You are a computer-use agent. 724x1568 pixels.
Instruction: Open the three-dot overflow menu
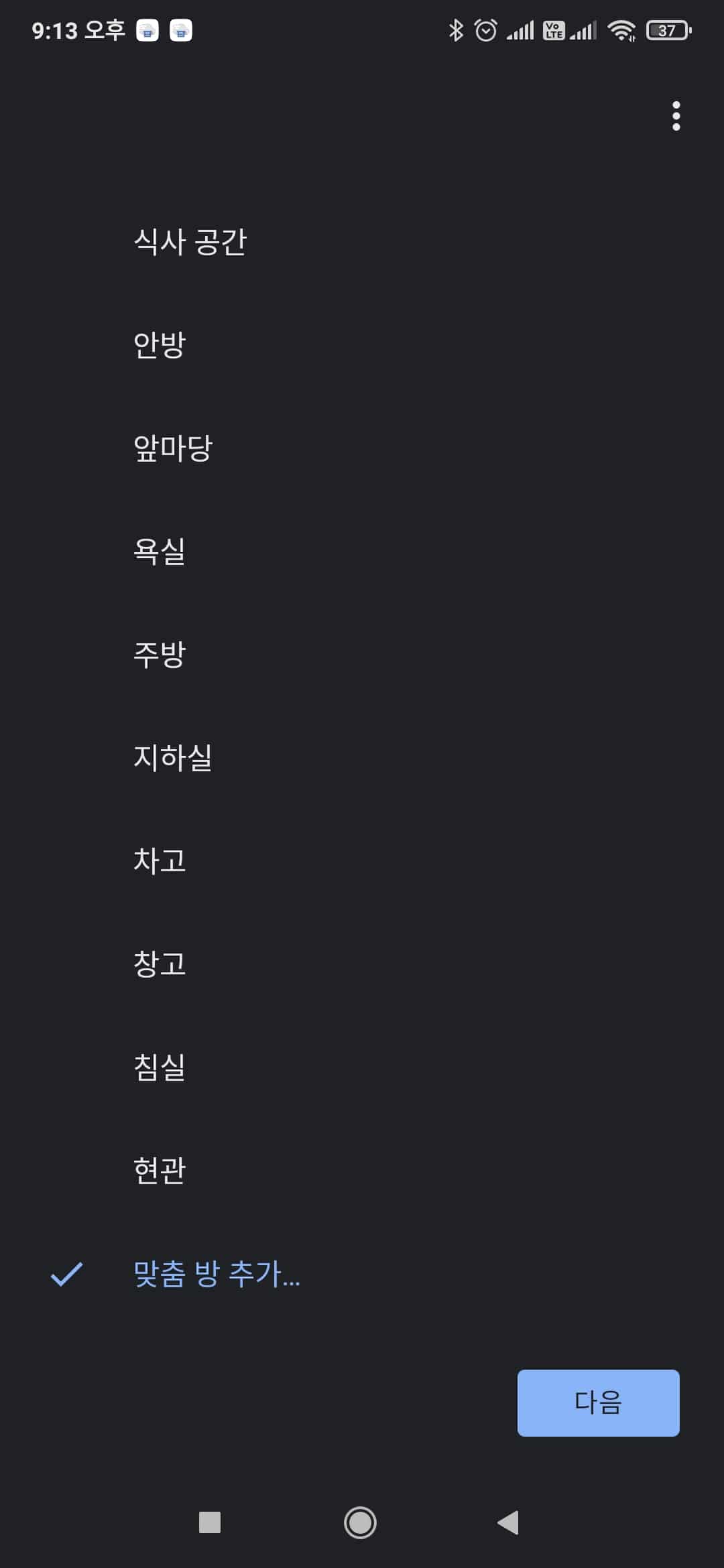[x=676, y=115]
